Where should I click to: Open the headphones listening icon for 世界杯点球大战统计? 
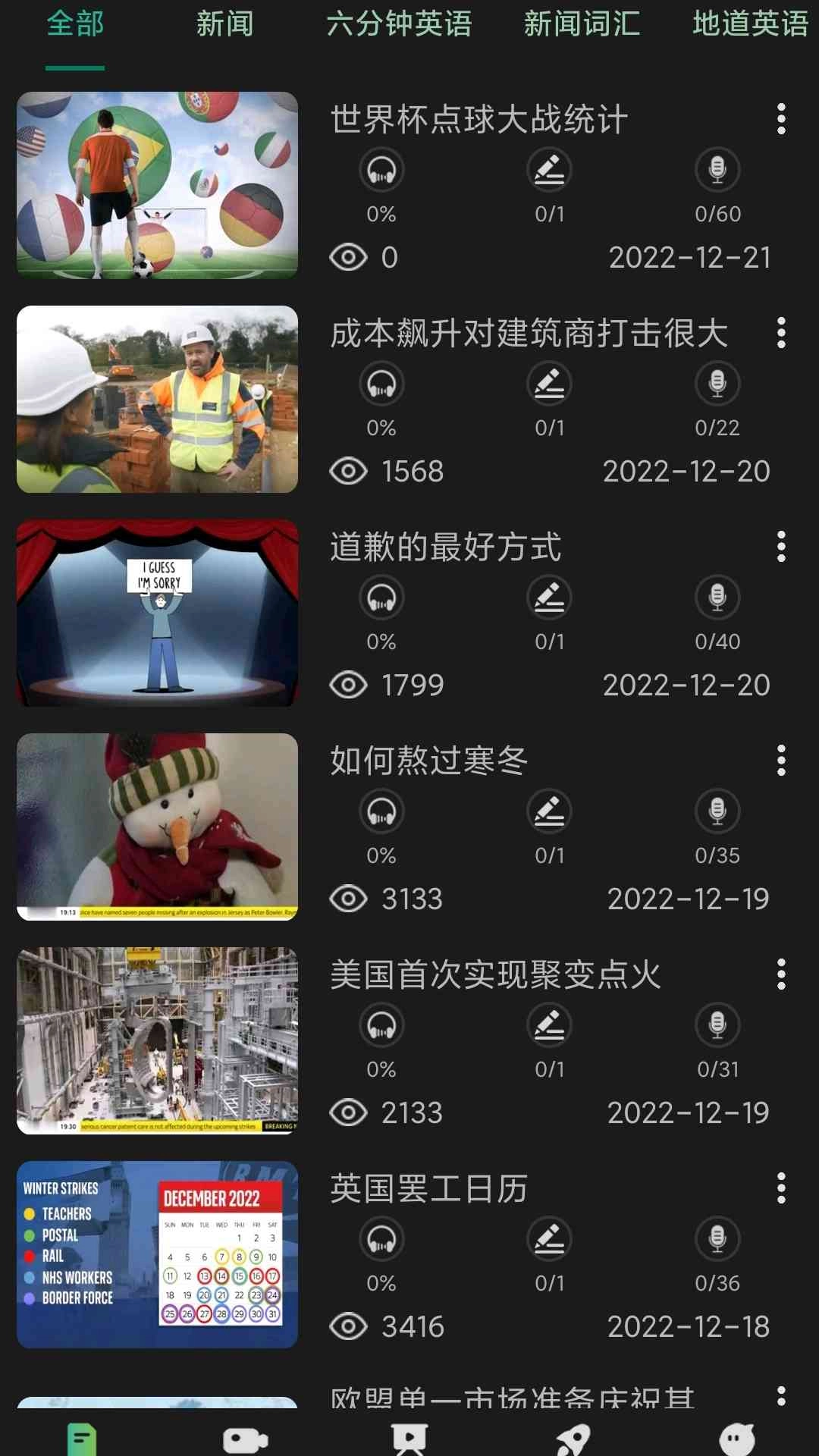(381, 170)
